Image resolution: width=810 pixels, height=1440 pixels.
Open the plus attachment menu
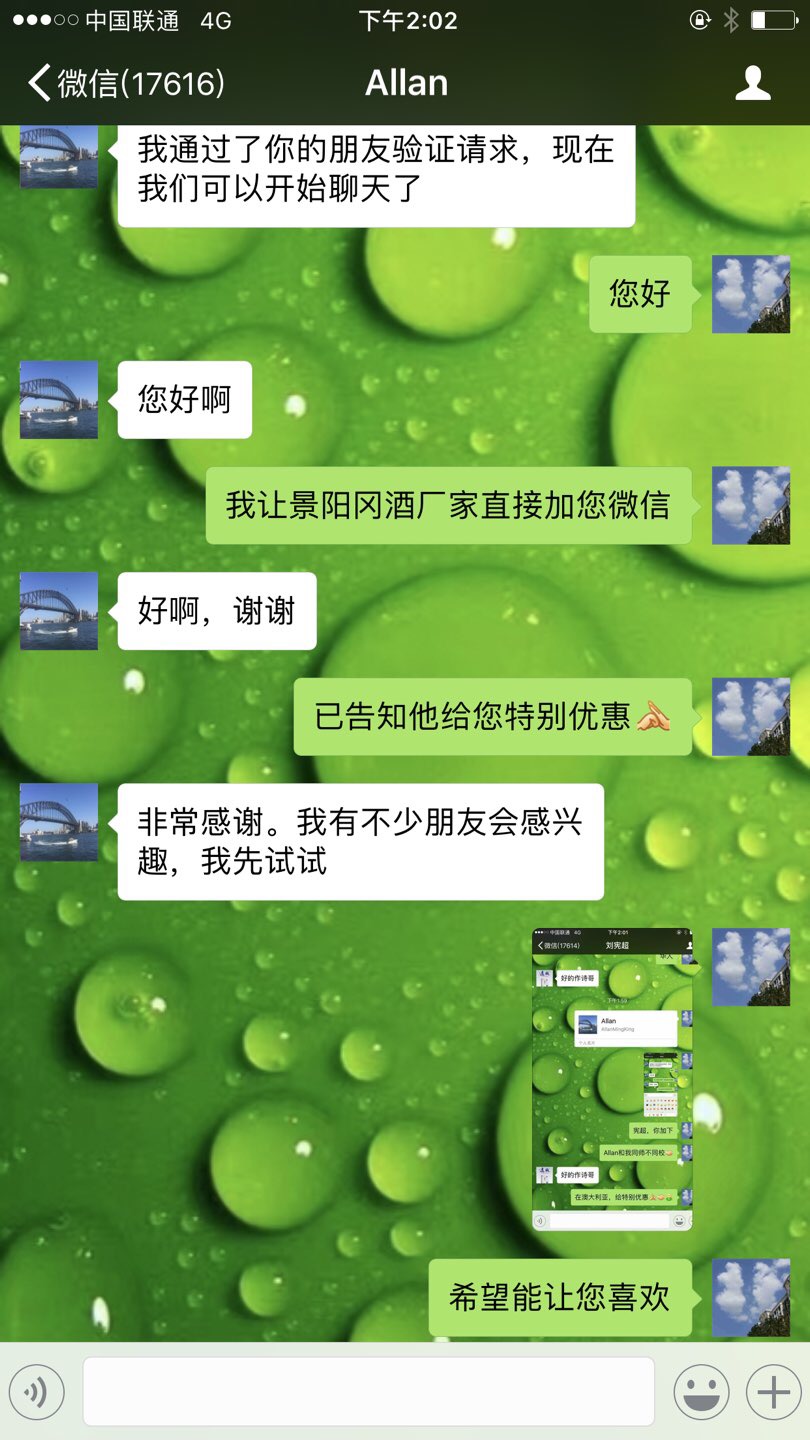pos(773,1391)
